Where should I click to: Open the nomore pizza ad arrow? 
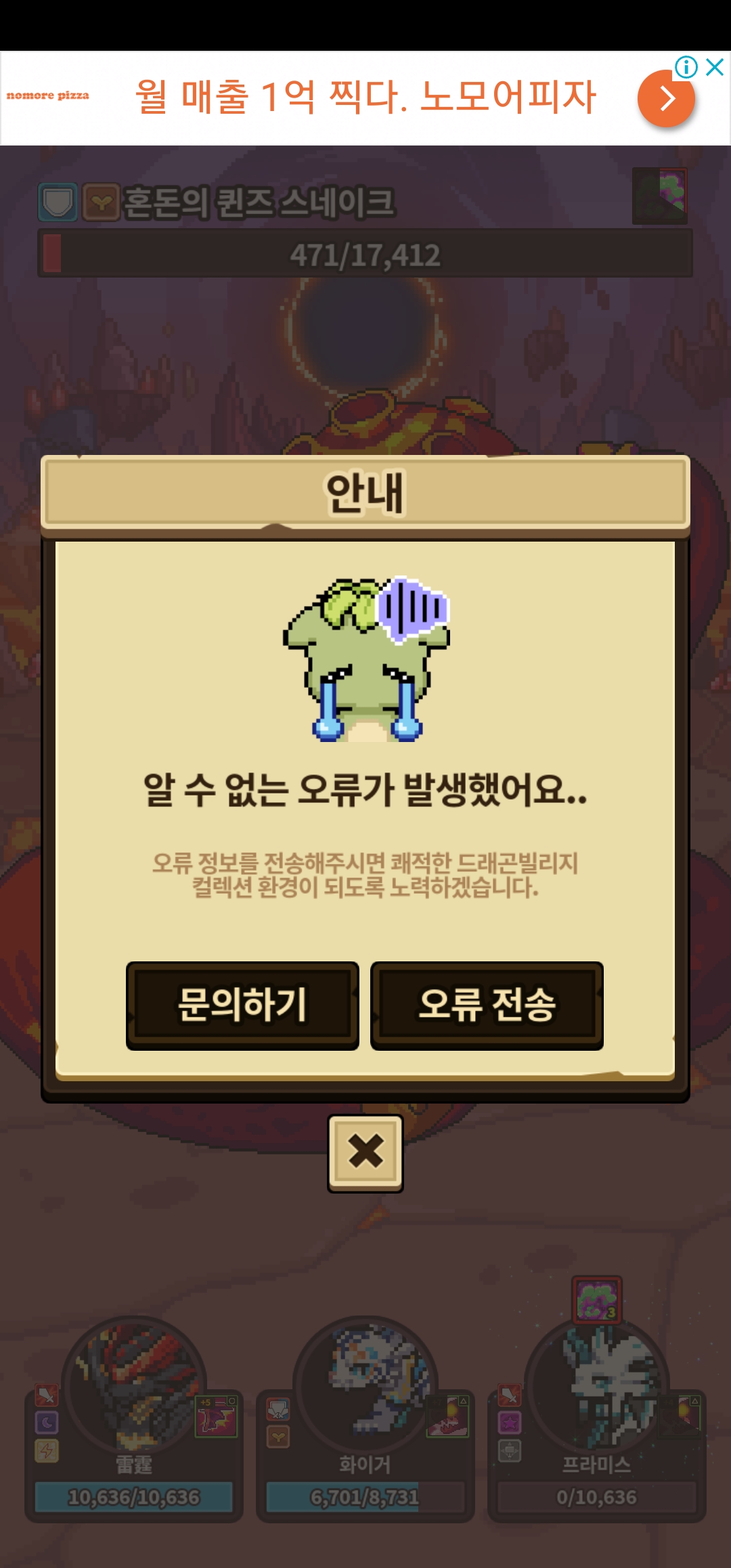(x=666, y=99)
